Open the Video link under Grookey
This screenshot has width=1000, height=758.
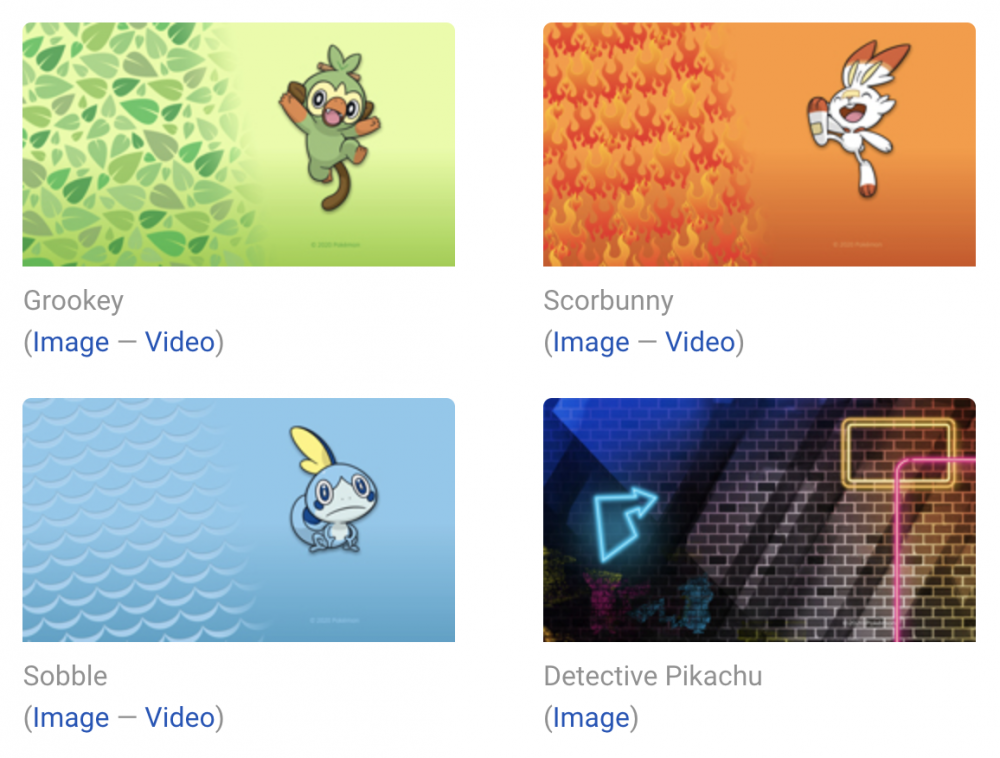180,342
